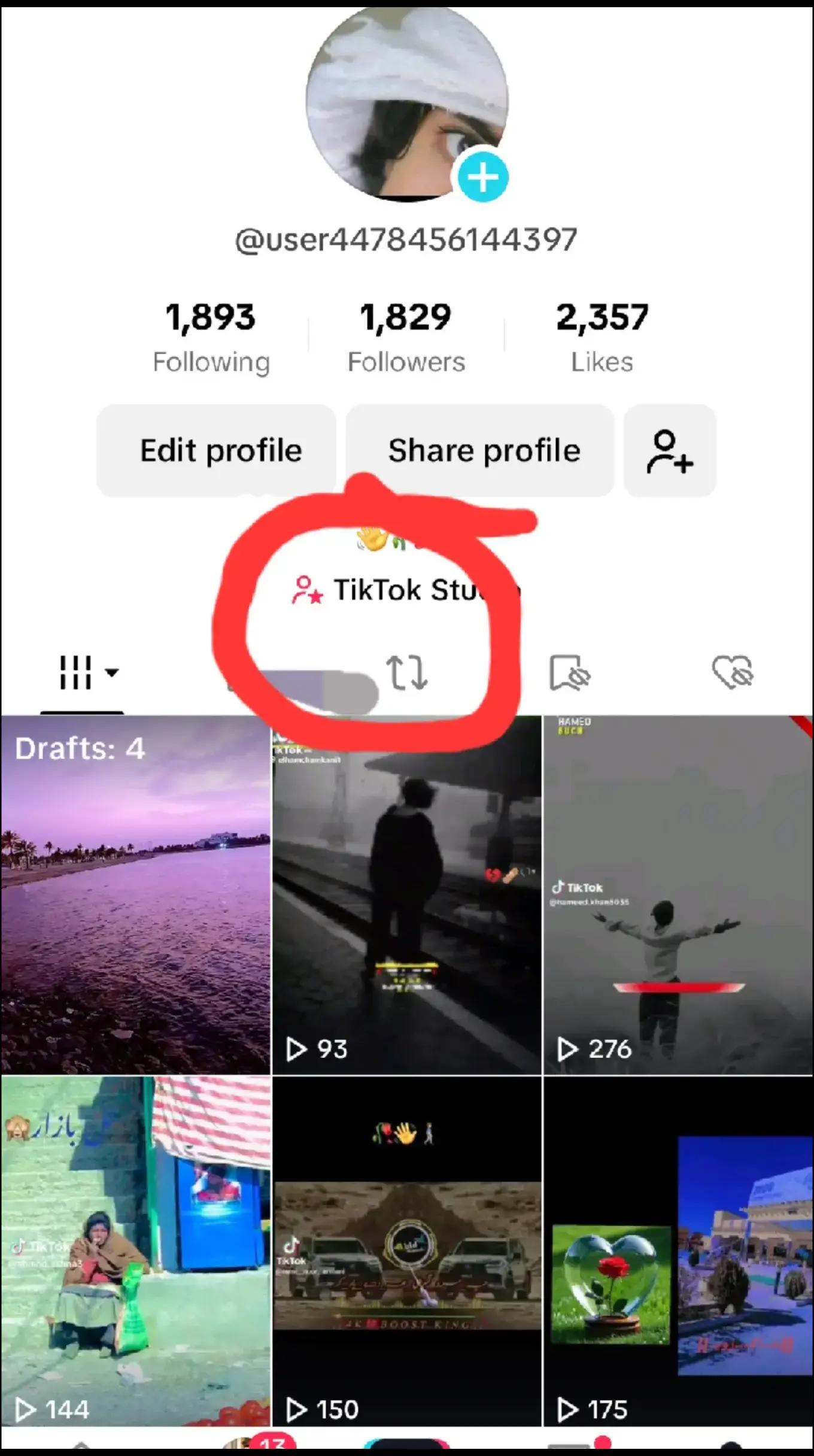Play the video with 144 views
Image resolution: width=814 pixels, height=1456 pixels.
tap(135, 1251)
